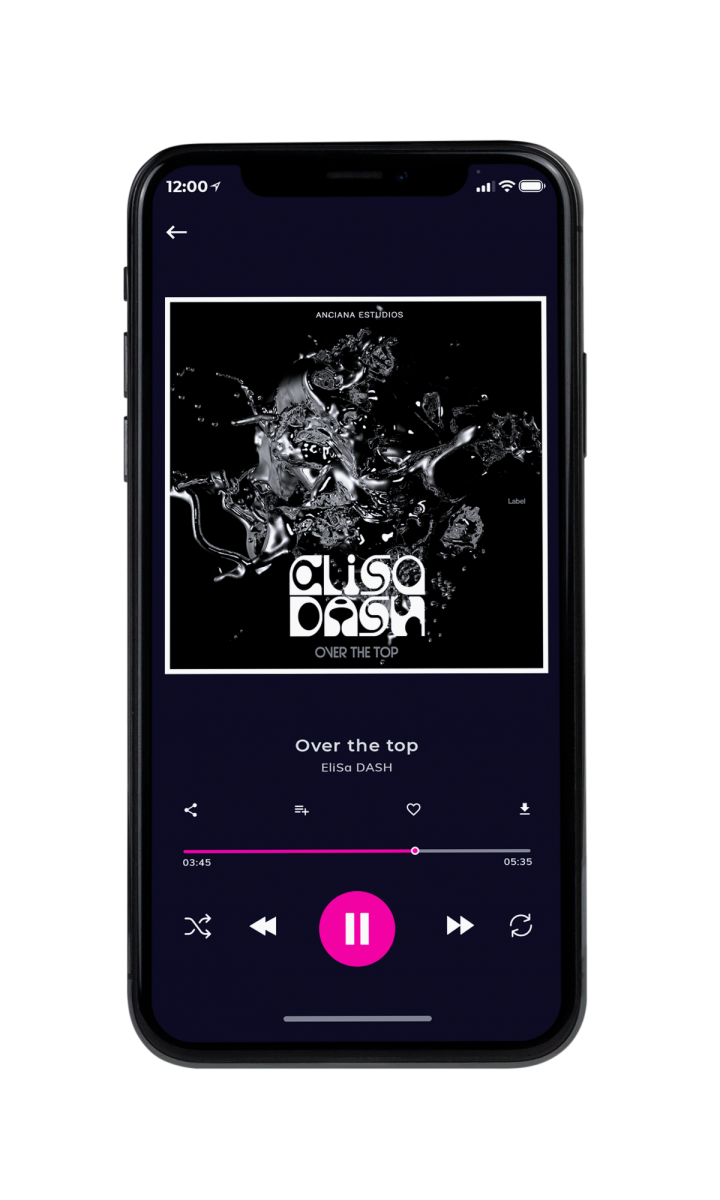The height and width of the screenshot is (1200, 720).
Task: Like the song with the heart icon
Action: tap(413, 810)
